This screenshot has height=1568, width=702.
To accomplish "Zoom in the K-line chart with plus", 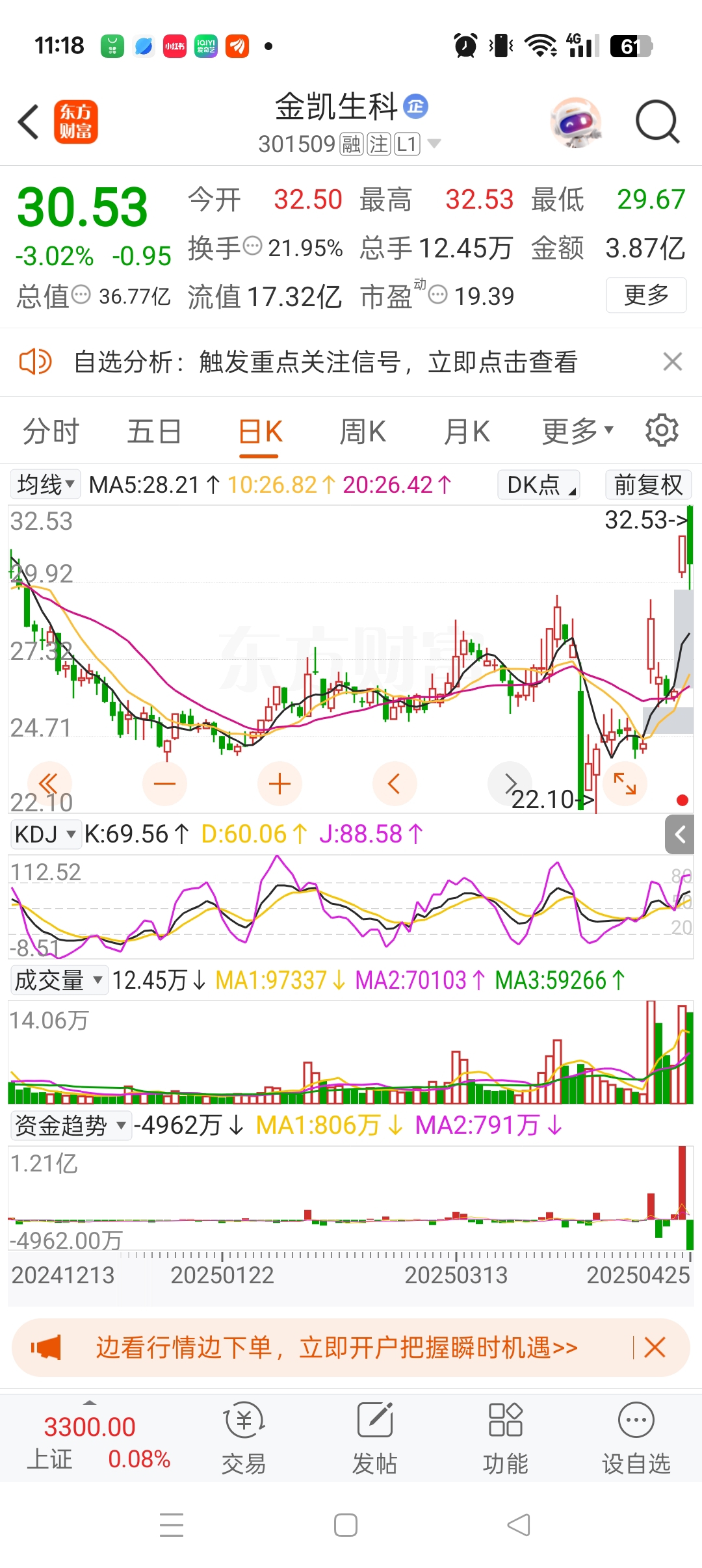I will 279,783.
